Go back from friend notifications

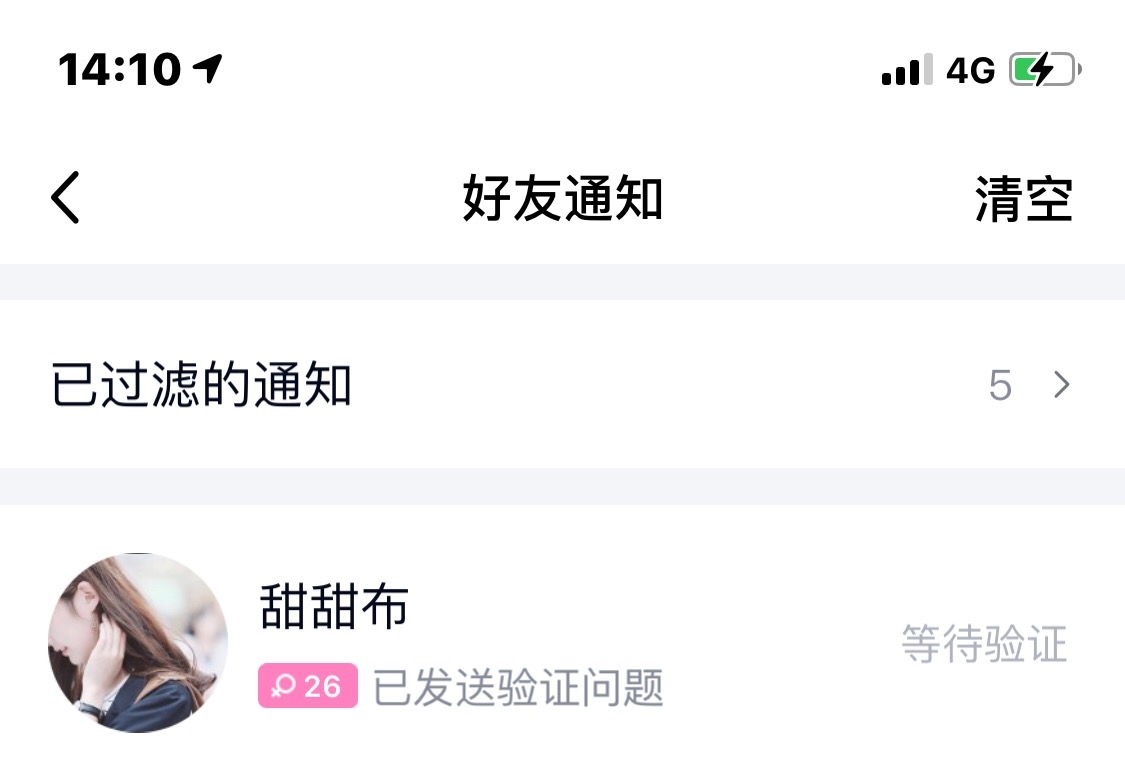coord(66,198)
